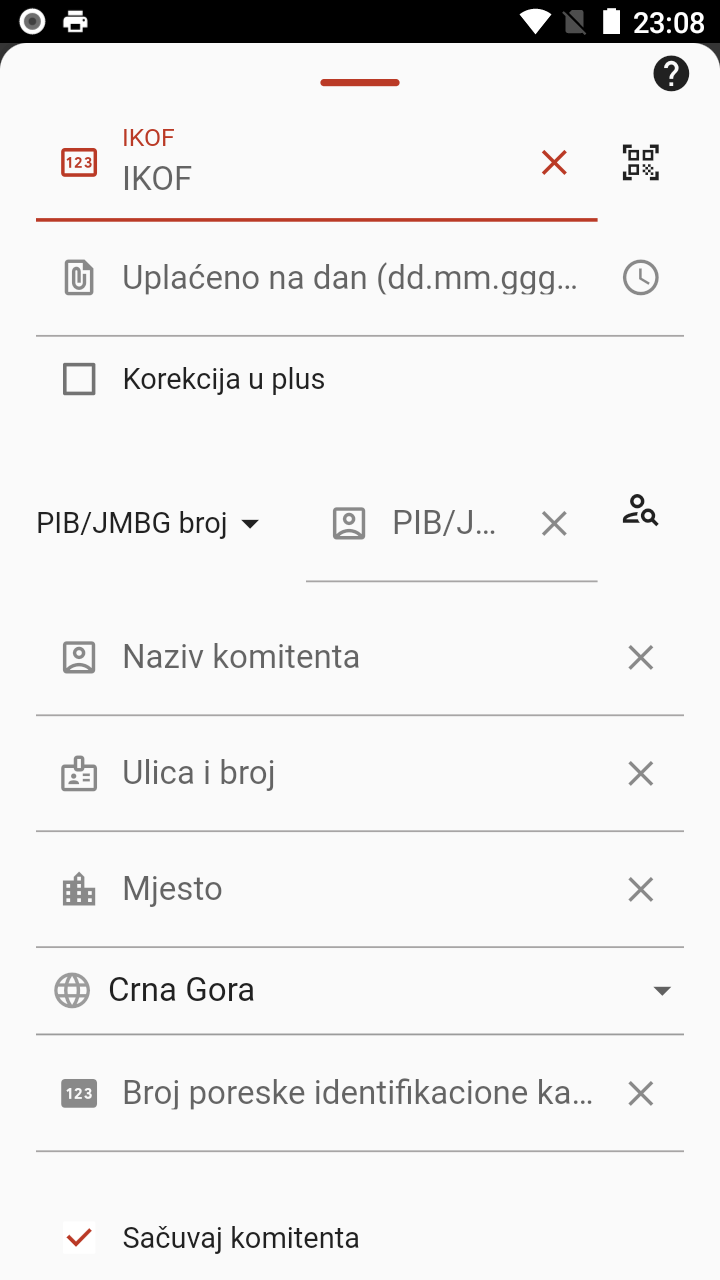Click the ID badge icon on Ulica i broj
Image resolution: width=720 pixels, height=1280 pixels.
coord(79,772)
